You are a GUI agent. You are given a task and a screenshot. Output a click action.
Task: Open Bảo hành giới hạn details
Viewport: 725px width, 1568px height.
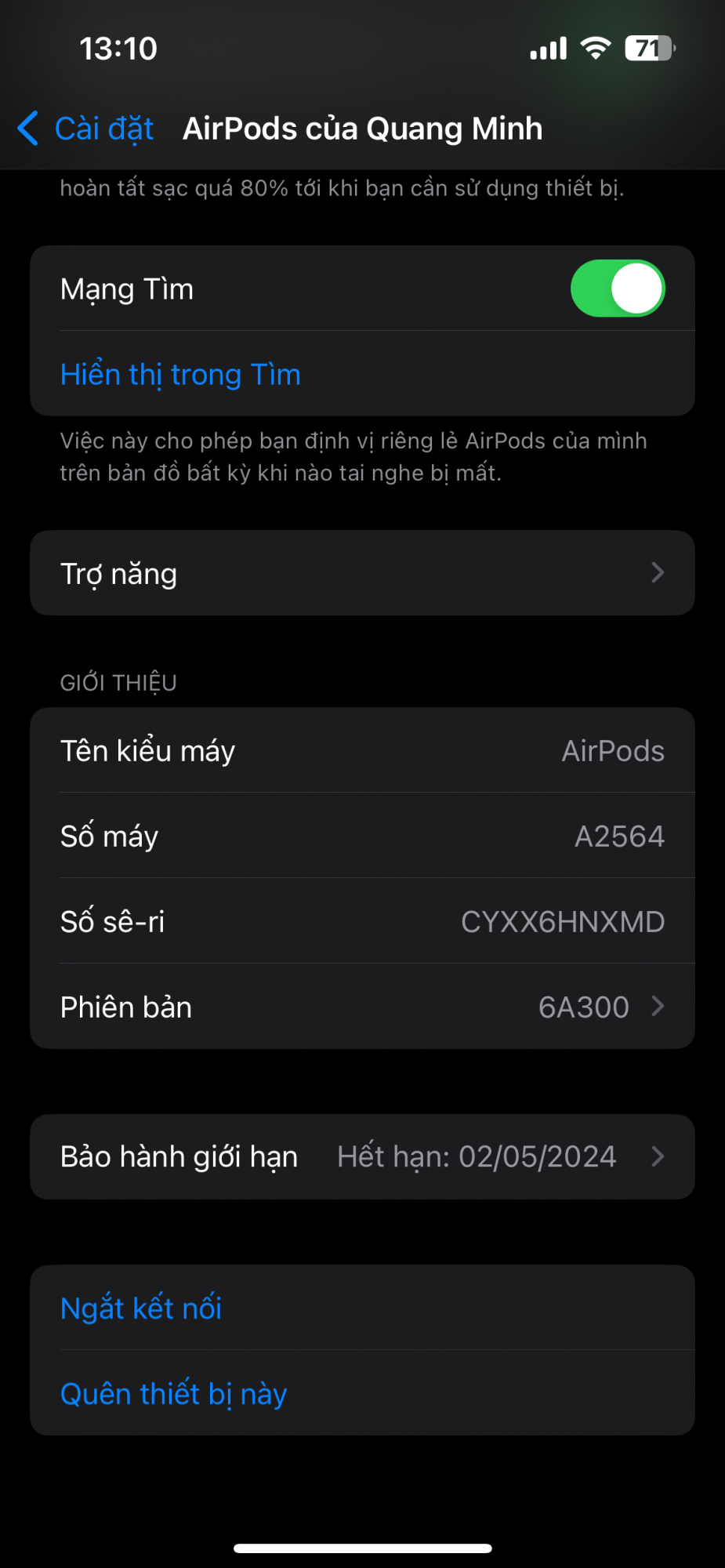[362, 1156]
